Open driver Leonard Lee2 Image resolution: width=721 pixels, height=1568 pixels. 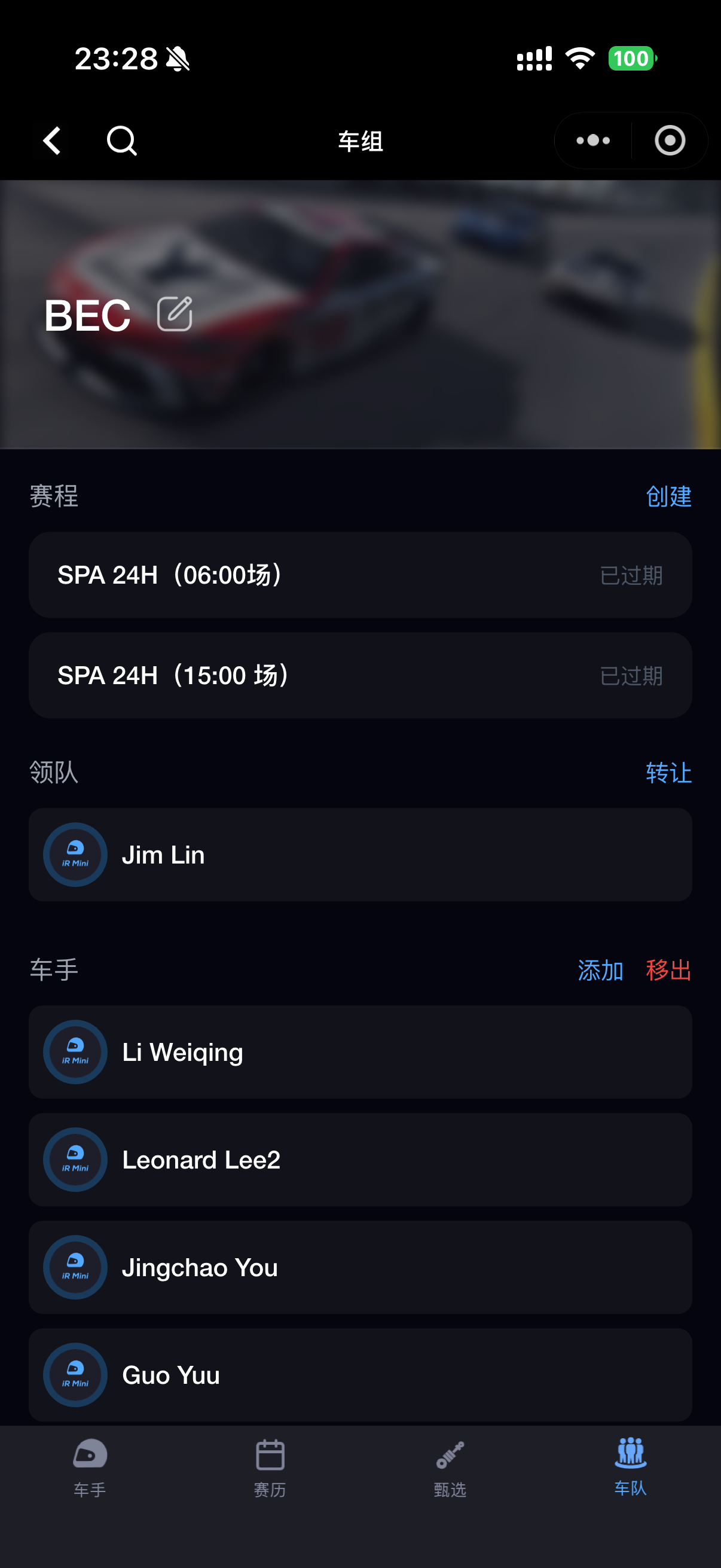(x=360, y=1160)
